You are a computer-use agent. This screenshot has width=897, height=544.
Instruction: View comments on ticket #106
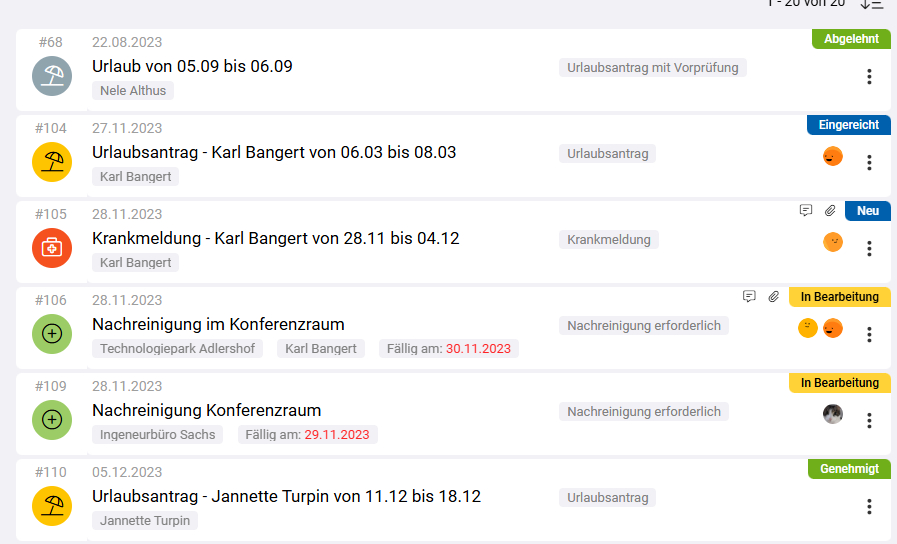[749, 297]
